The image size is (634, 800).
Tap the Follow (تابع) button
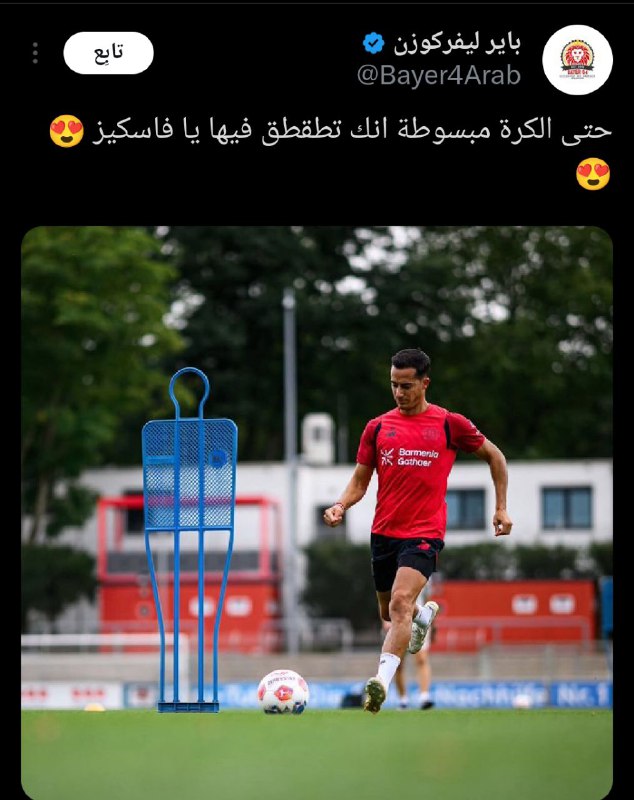click(108, 53)
